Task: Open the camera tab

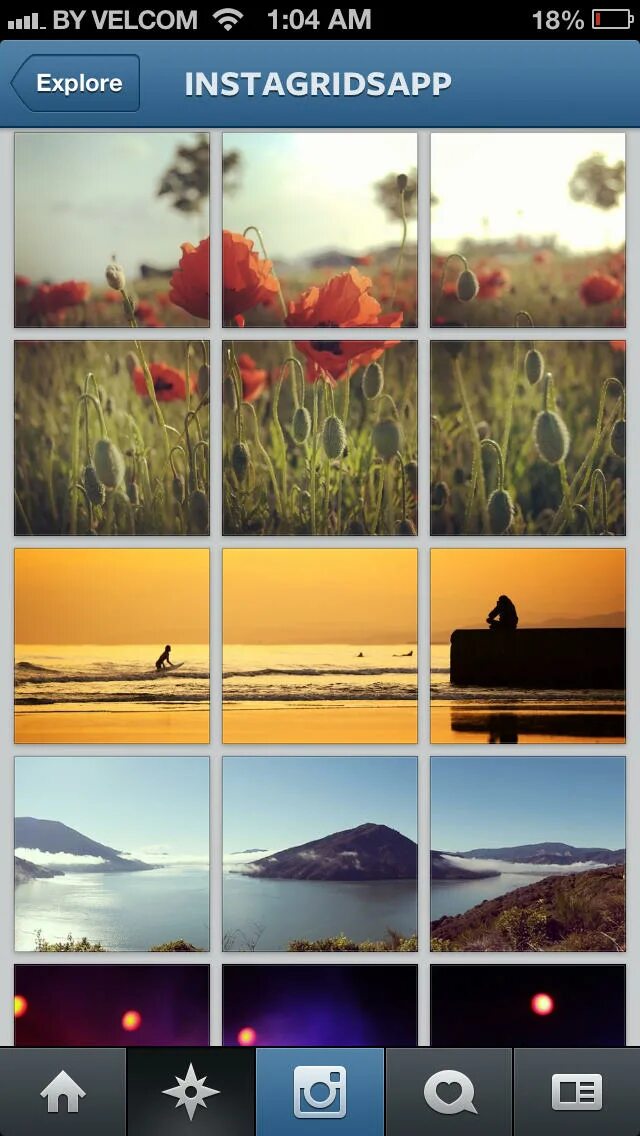Action: pyautogui.click(x=320, y=1092)
